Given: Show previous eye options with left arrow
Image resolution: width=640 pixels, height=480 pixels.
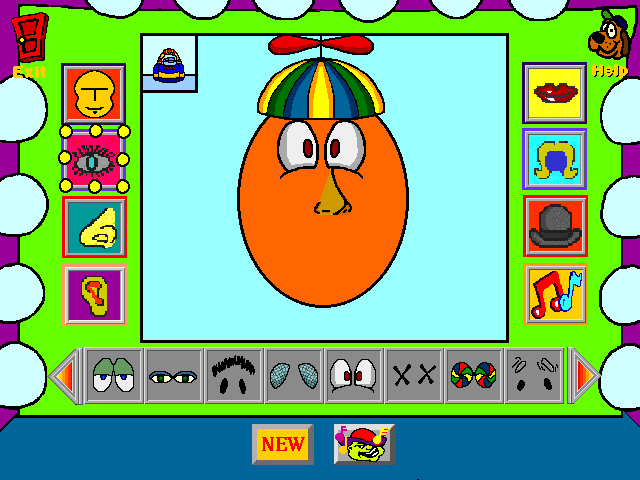Looking at the screenshot, I should point(64,376).
